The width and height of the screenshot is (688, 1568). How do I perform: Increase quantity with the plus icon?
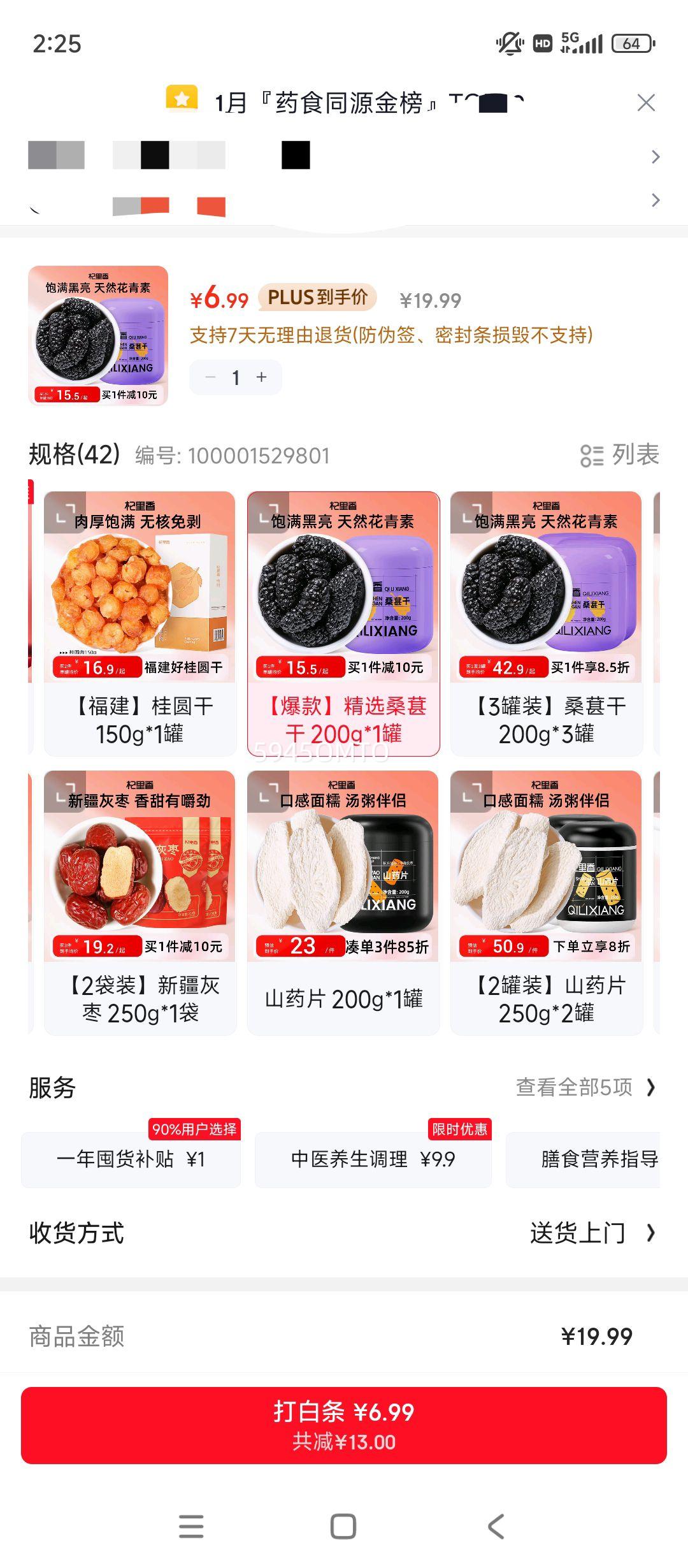pyautogui.click(x=263, y=377)
